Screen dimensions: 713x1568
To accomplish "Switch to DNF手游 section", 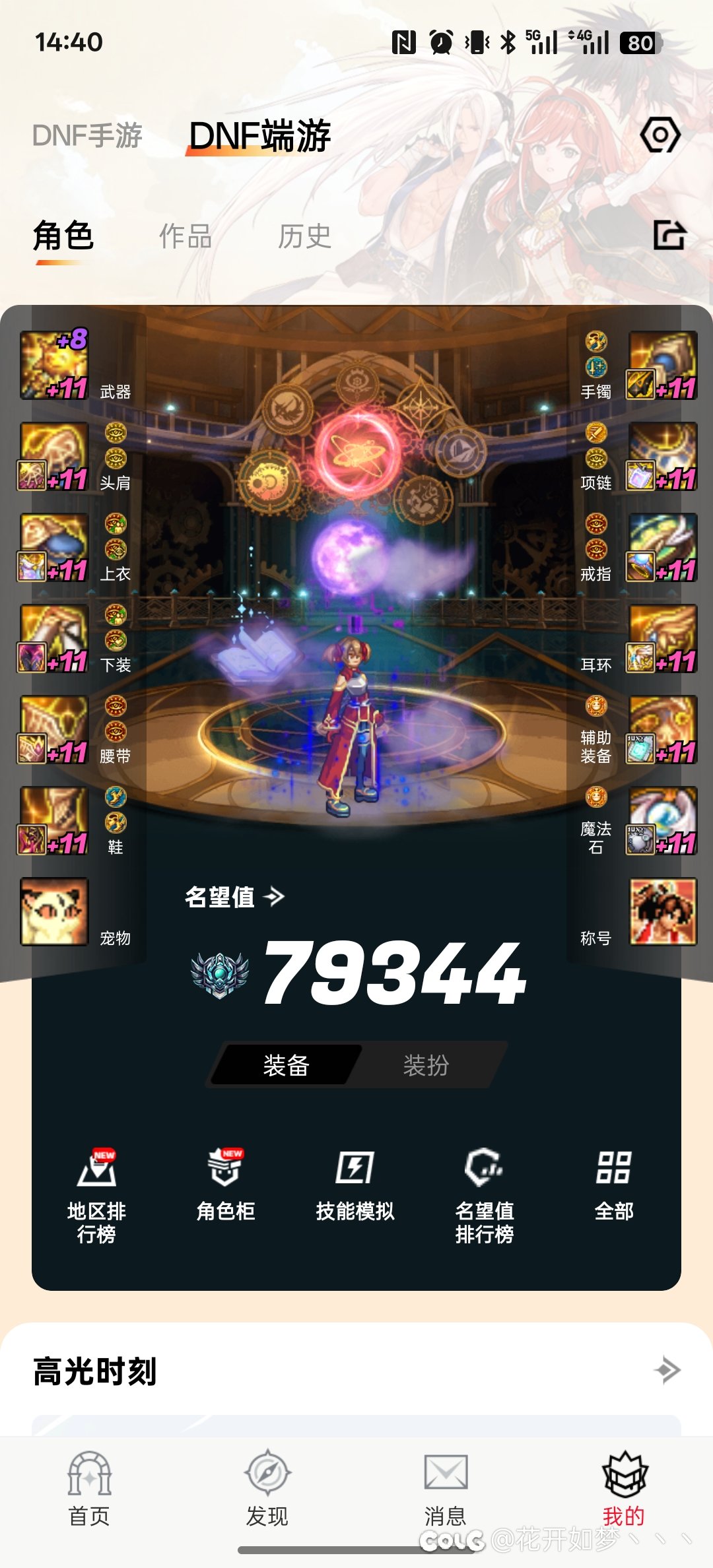I will tap(87, 136).
